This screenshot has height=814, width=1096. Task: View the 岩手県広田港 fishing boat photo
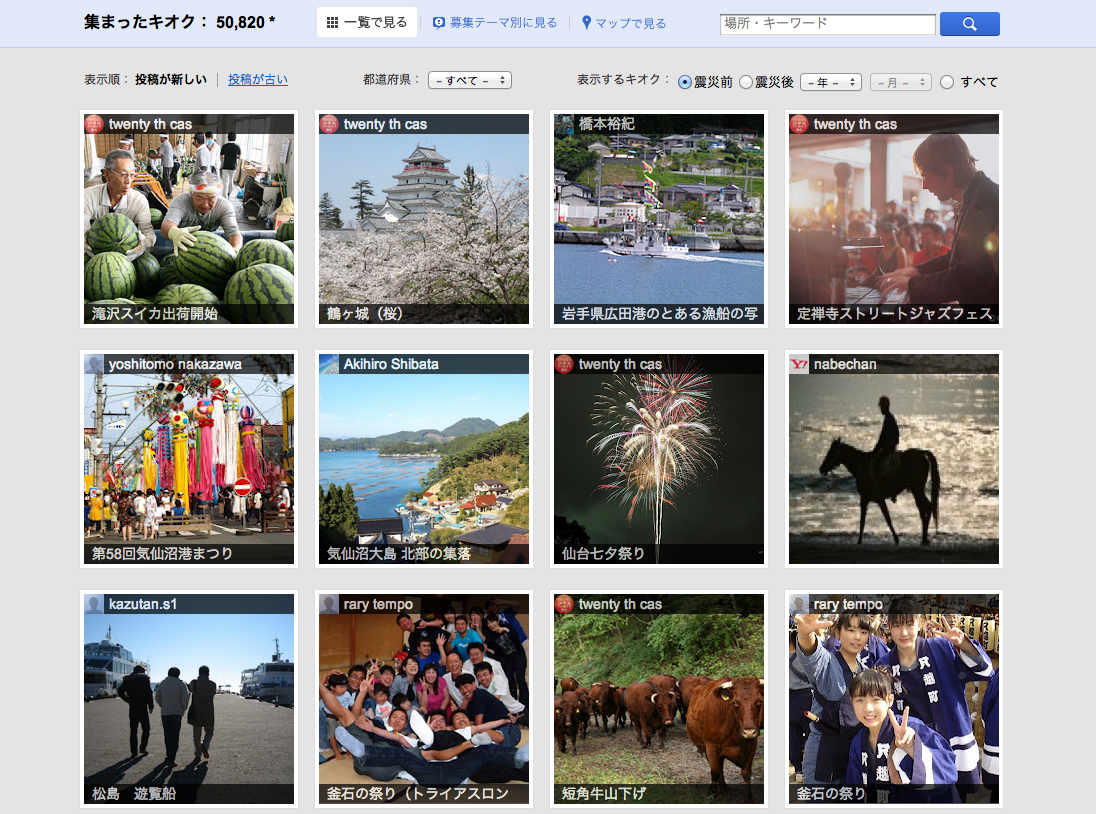tap(659, 218)
